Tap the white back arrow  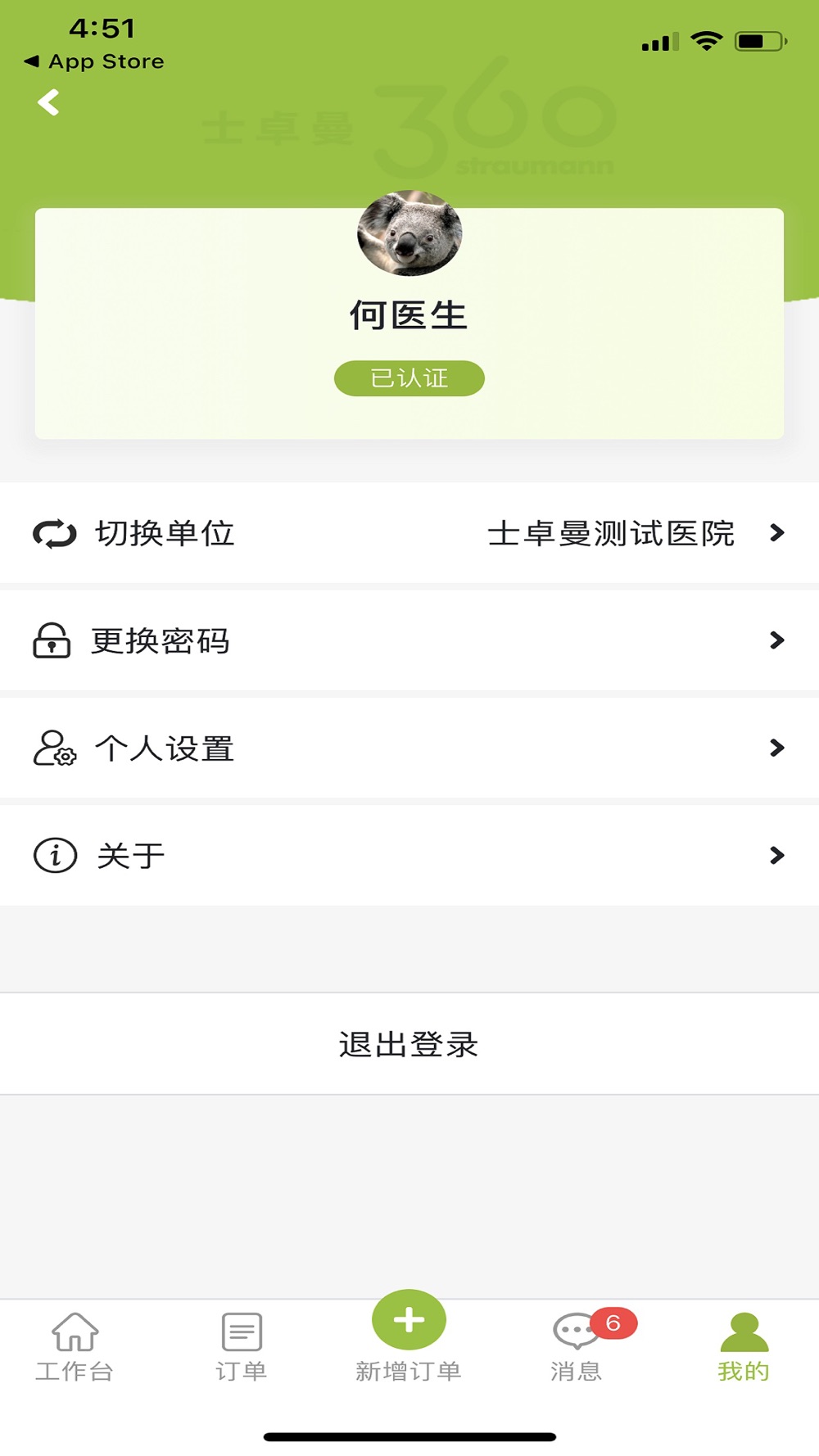tap(49, 102)
